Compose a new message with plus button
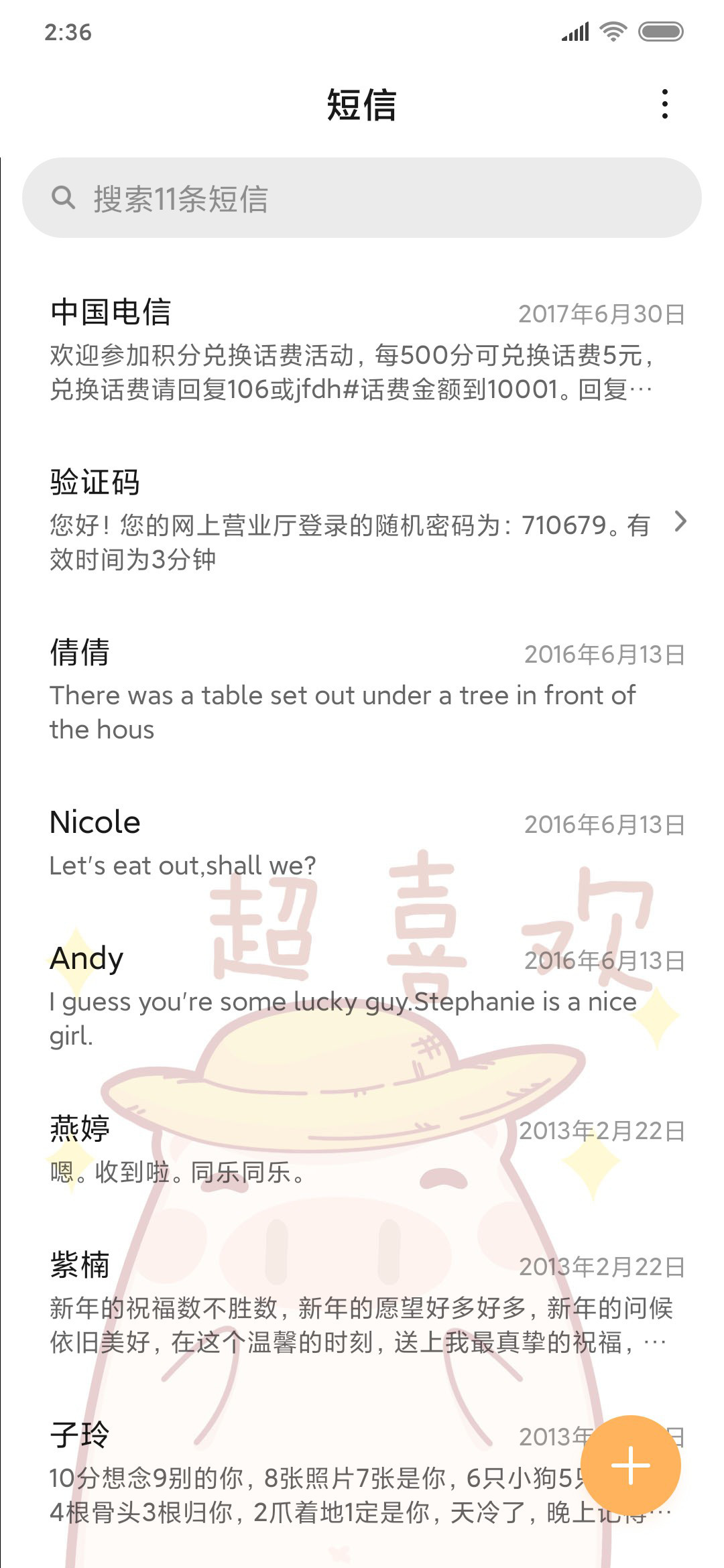724x1568 pixels. [631, 1465]
